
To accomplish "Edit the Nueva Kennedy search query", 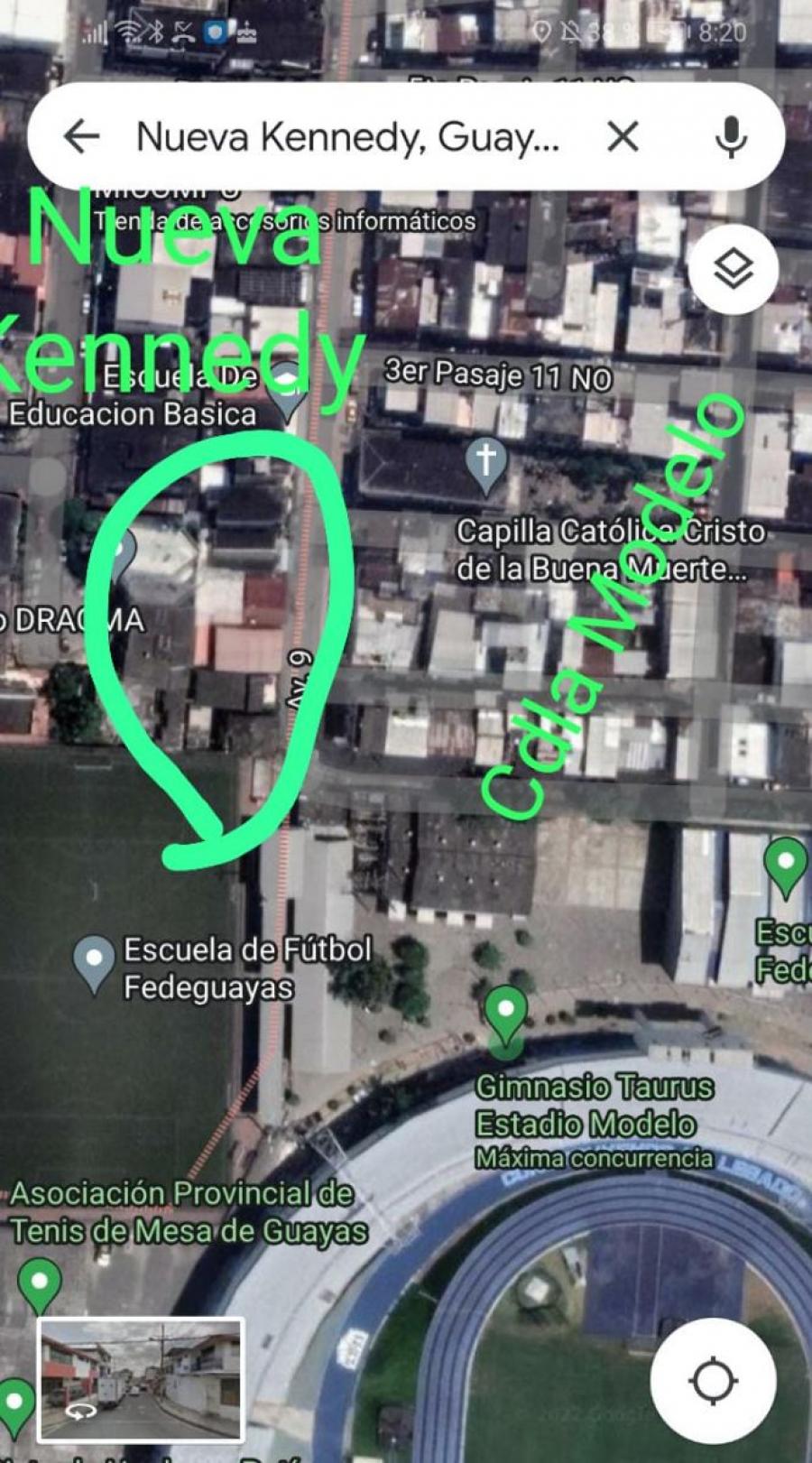I will 348,137.
